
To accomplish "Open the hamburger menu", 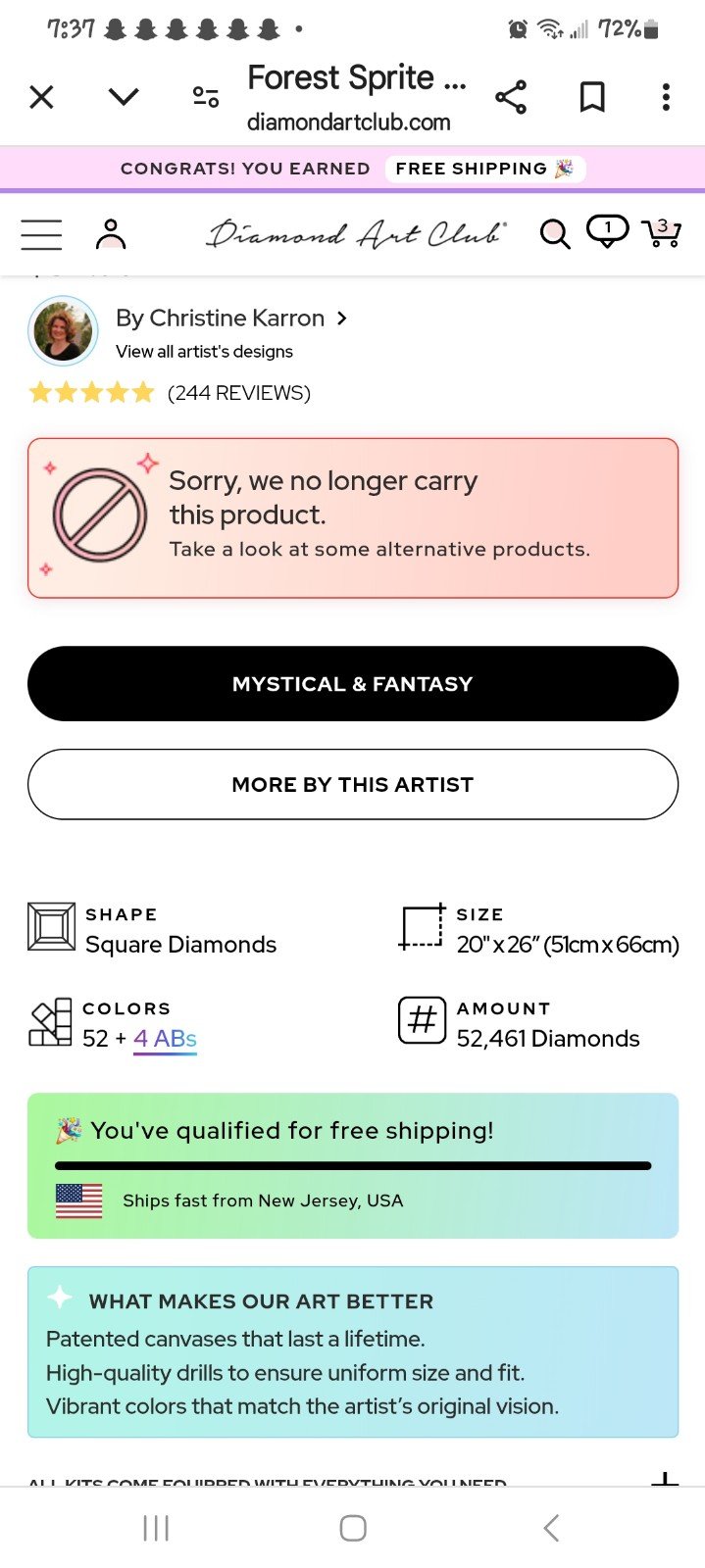I will click(41, 235).
